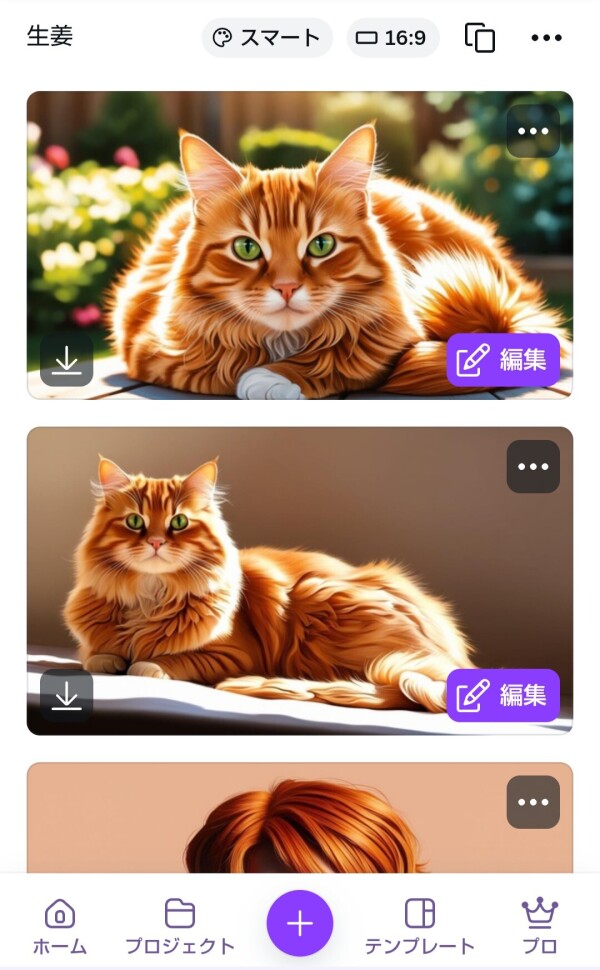Viewport: 600px width, 970px height.
Task: Switch to the プロ tab
Action: pyautogui.click(x=540, y=926)
